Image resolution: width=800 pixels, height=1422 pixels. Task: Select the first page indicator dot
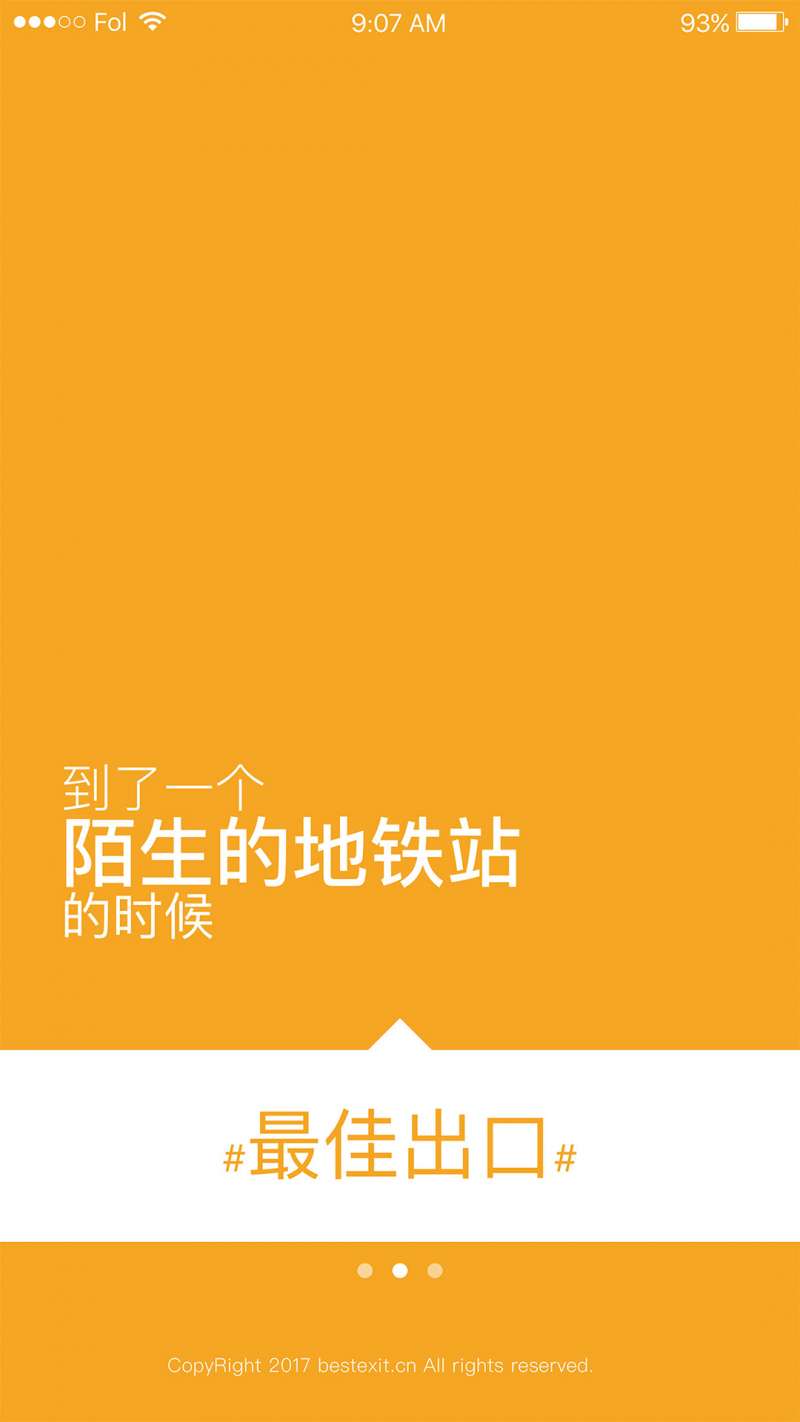pyautogui.click(x=365, y=1271)
